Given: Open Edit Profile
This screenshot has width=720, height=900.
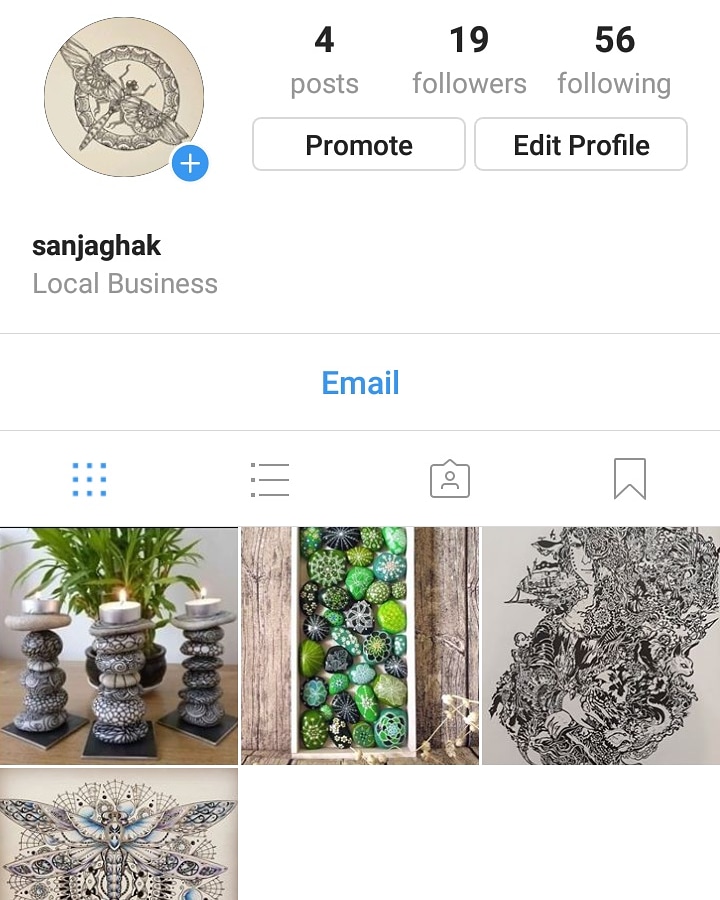Looking at the screenshot, I should (581, 145).
